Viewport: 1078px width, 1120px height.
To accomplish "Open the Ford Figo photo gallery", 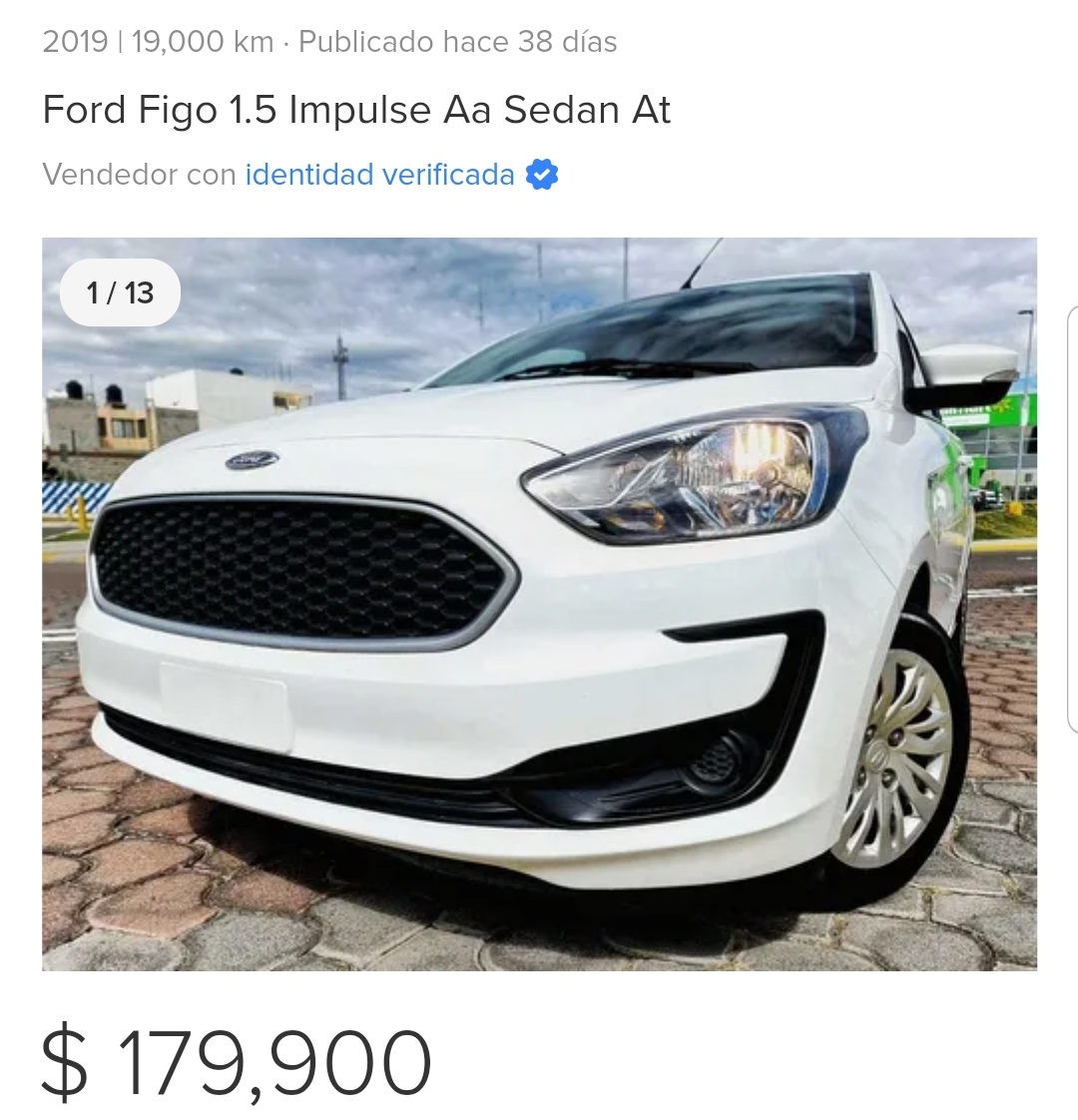I will pyautogui.click(x=539, y=603).
